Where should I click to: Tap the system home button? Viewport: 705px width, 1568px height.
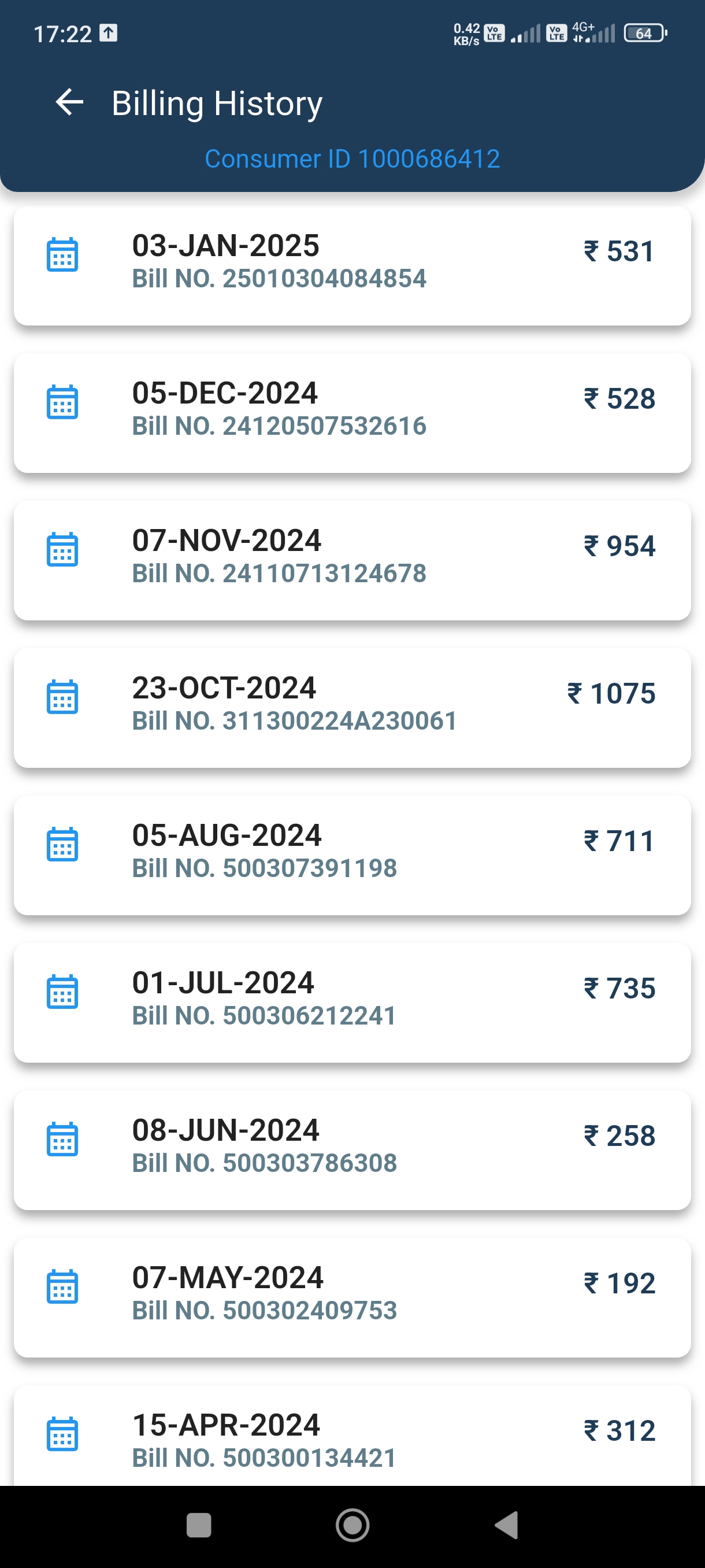point(352,1525)
